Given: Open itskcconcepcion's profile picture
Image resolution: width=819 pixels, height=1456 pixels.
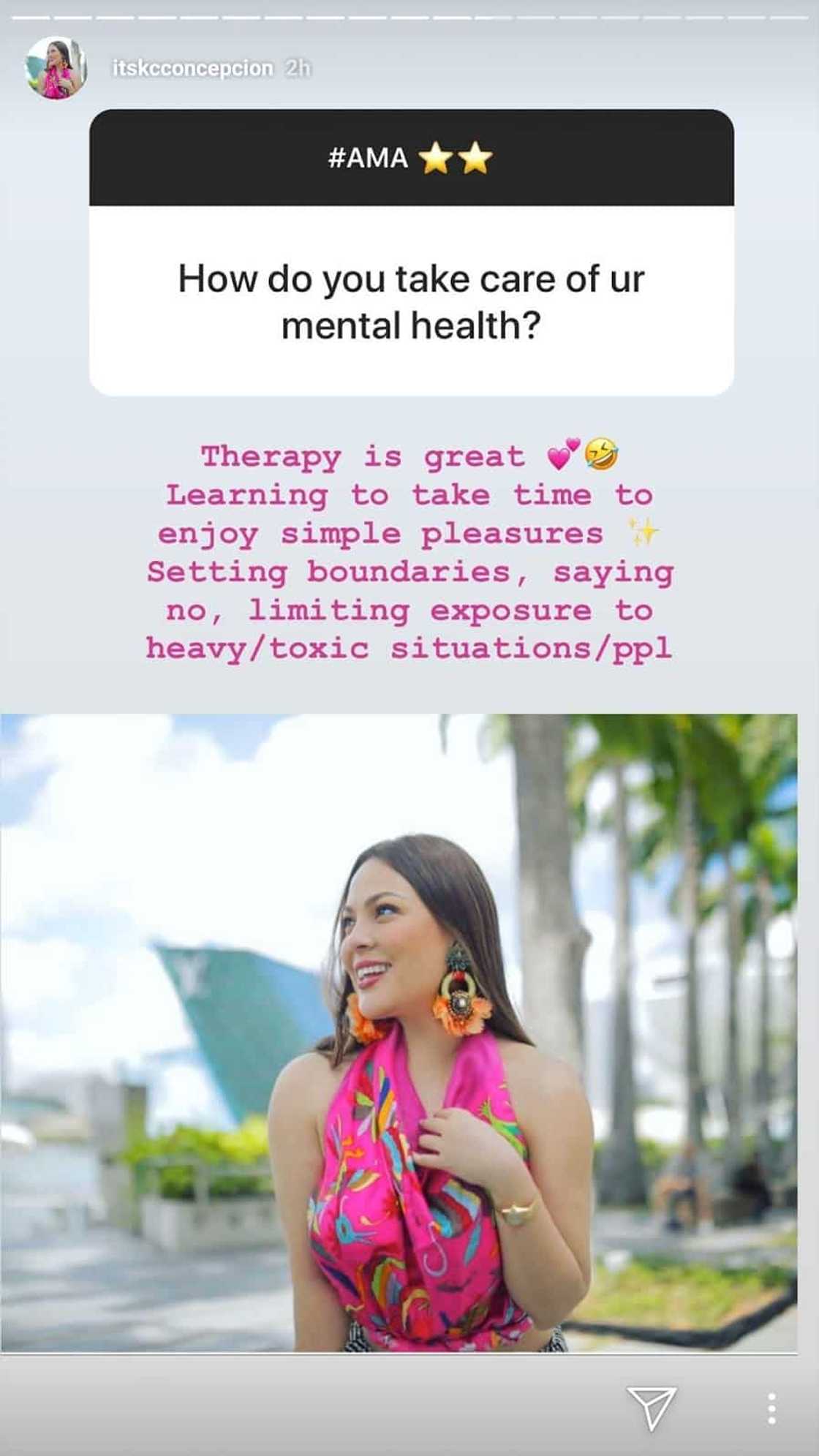Looking at the screenshot, I should 56,68.
